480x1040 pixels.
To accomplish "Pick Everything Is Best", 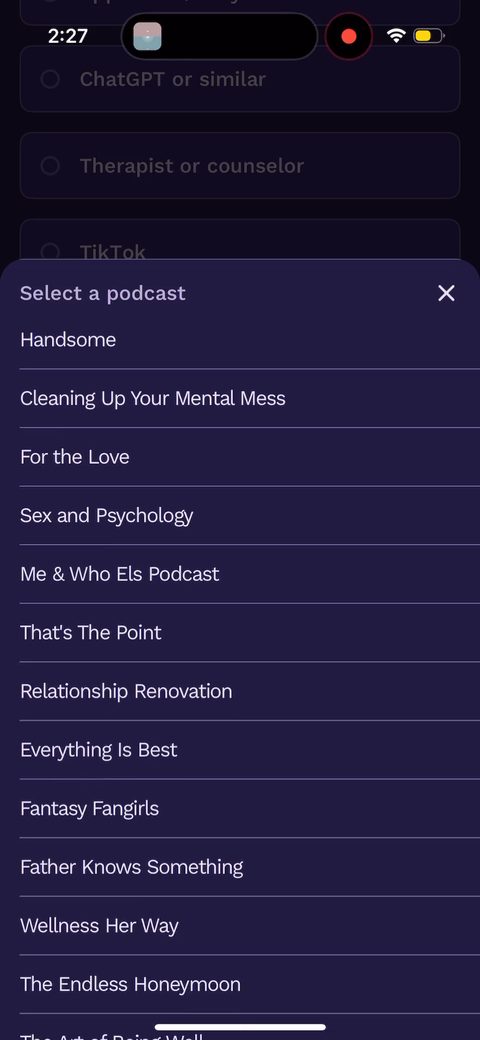I will click(x=250, y=749).
